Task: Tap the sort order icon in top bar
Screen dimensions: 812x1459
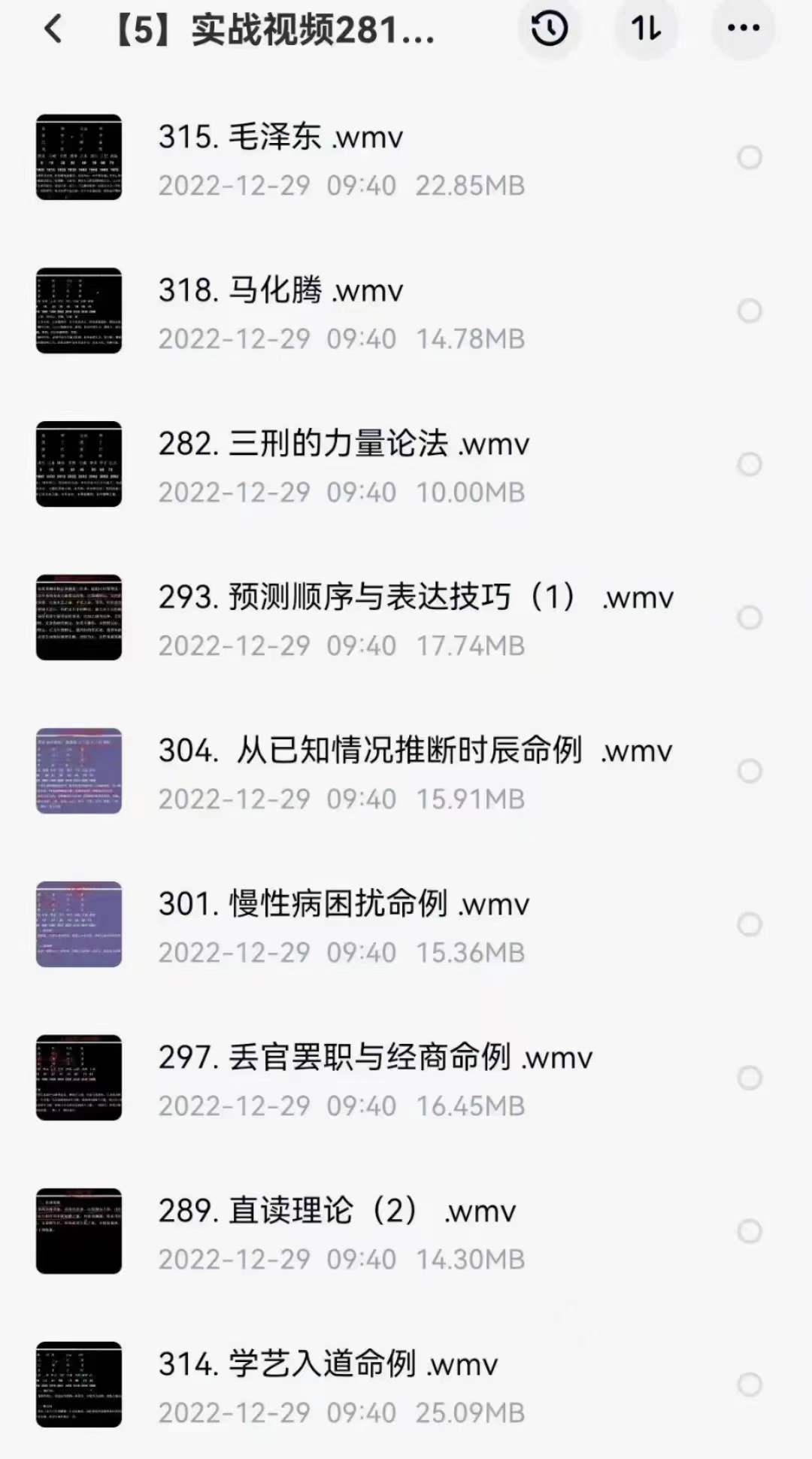Action: [x=645, y=30]
